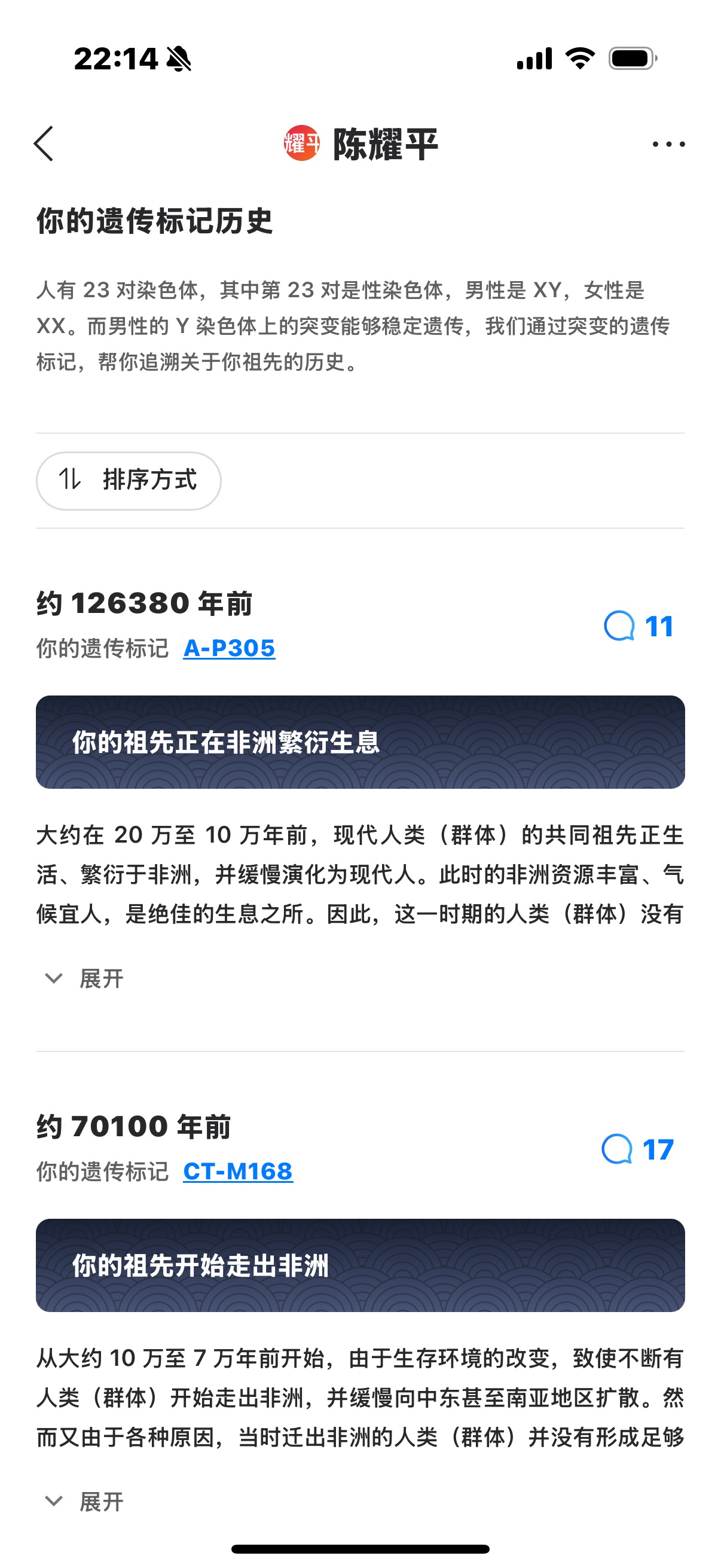
Task: Open the A-P305 genetic marker link
Action: pos(229,648)
